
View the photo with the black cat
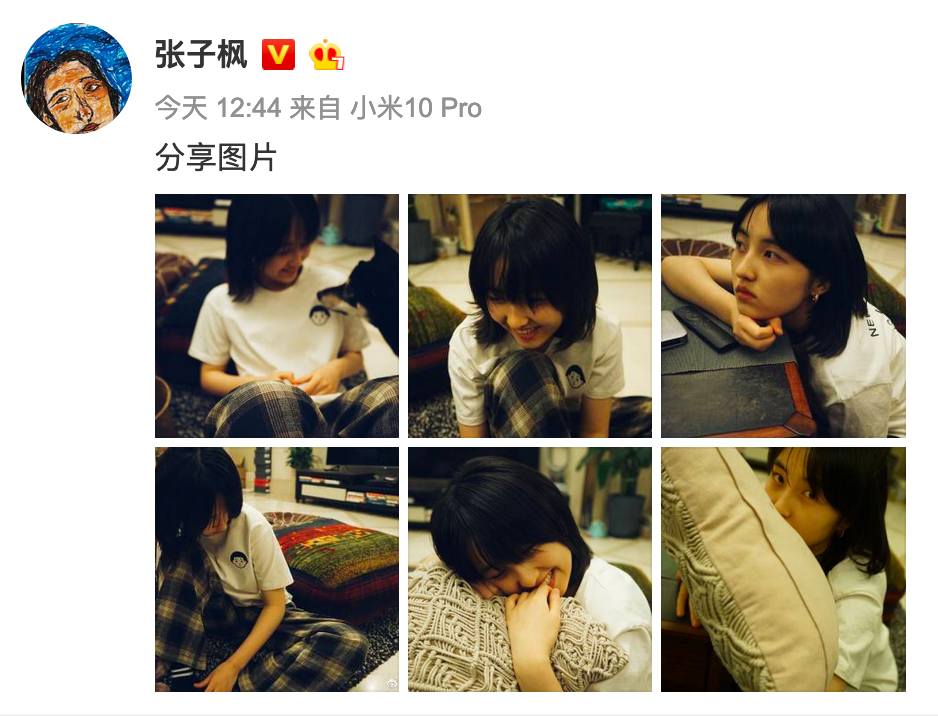click(x=277, y=316)
